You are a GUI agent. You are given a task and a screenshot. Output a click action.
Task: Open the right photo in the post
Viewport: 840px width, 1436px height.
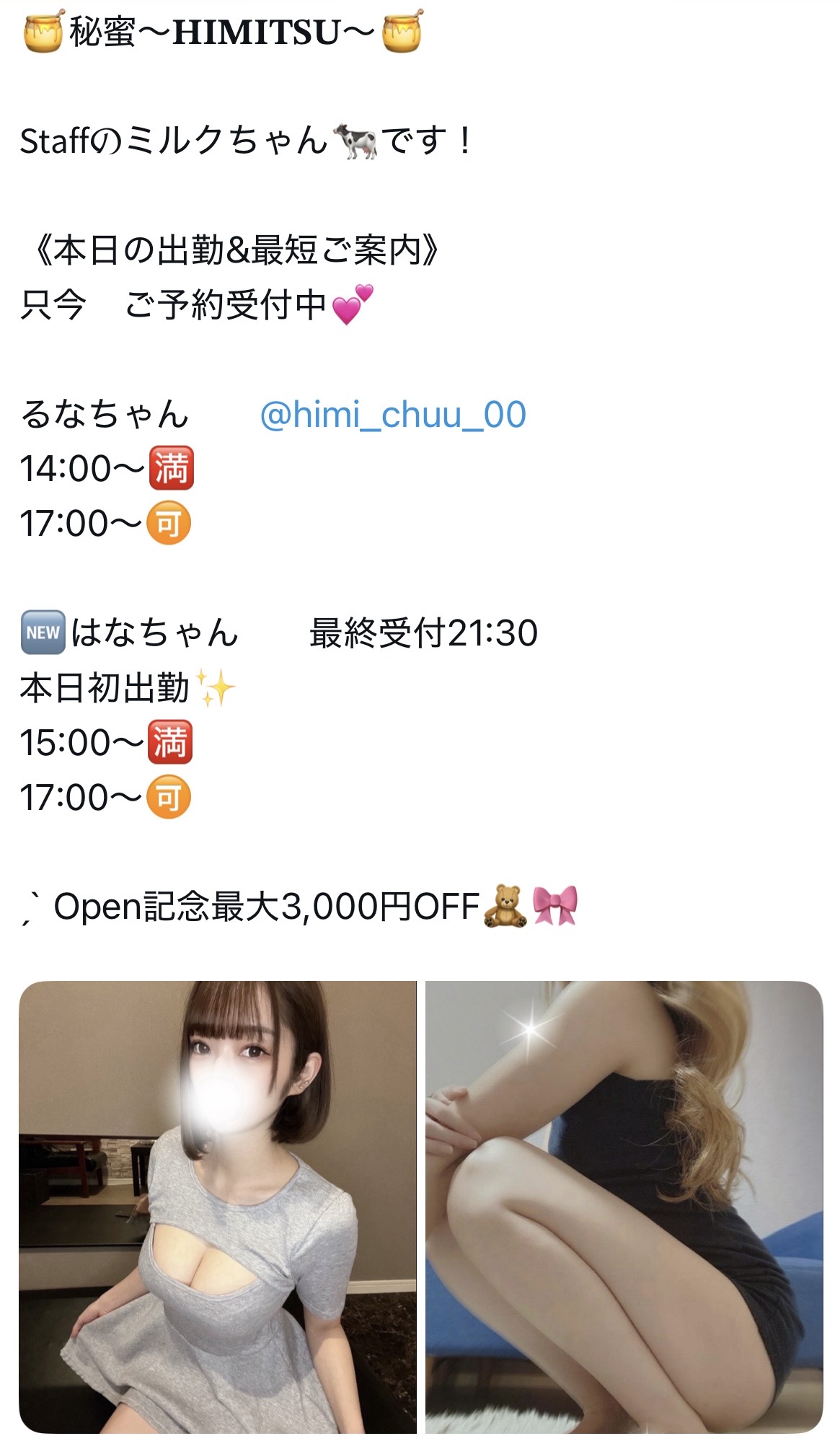coord(624,1206)
